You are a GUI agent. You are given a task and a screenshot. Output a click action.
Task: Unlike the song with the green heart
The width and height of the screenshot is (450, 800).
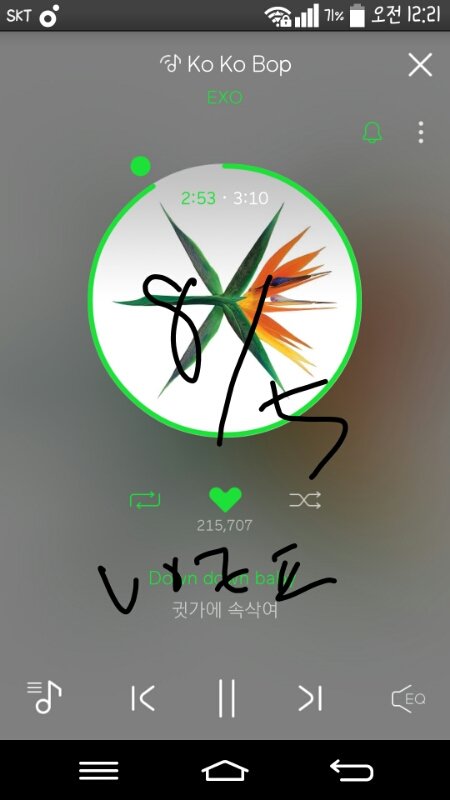tap(225, 499)
